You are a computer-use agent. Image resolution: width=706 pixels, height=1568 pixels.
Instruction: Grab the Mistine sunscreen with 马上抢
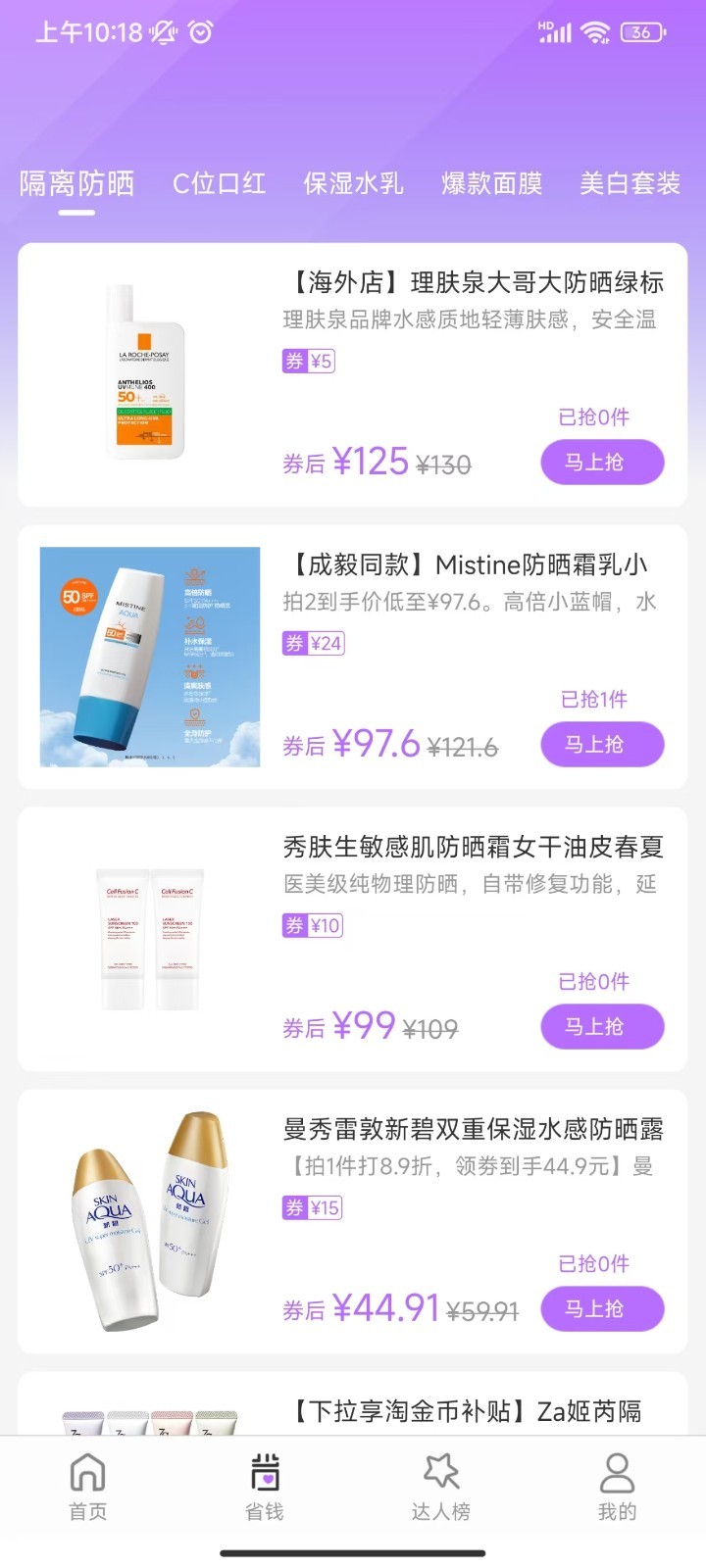[602, 744]
